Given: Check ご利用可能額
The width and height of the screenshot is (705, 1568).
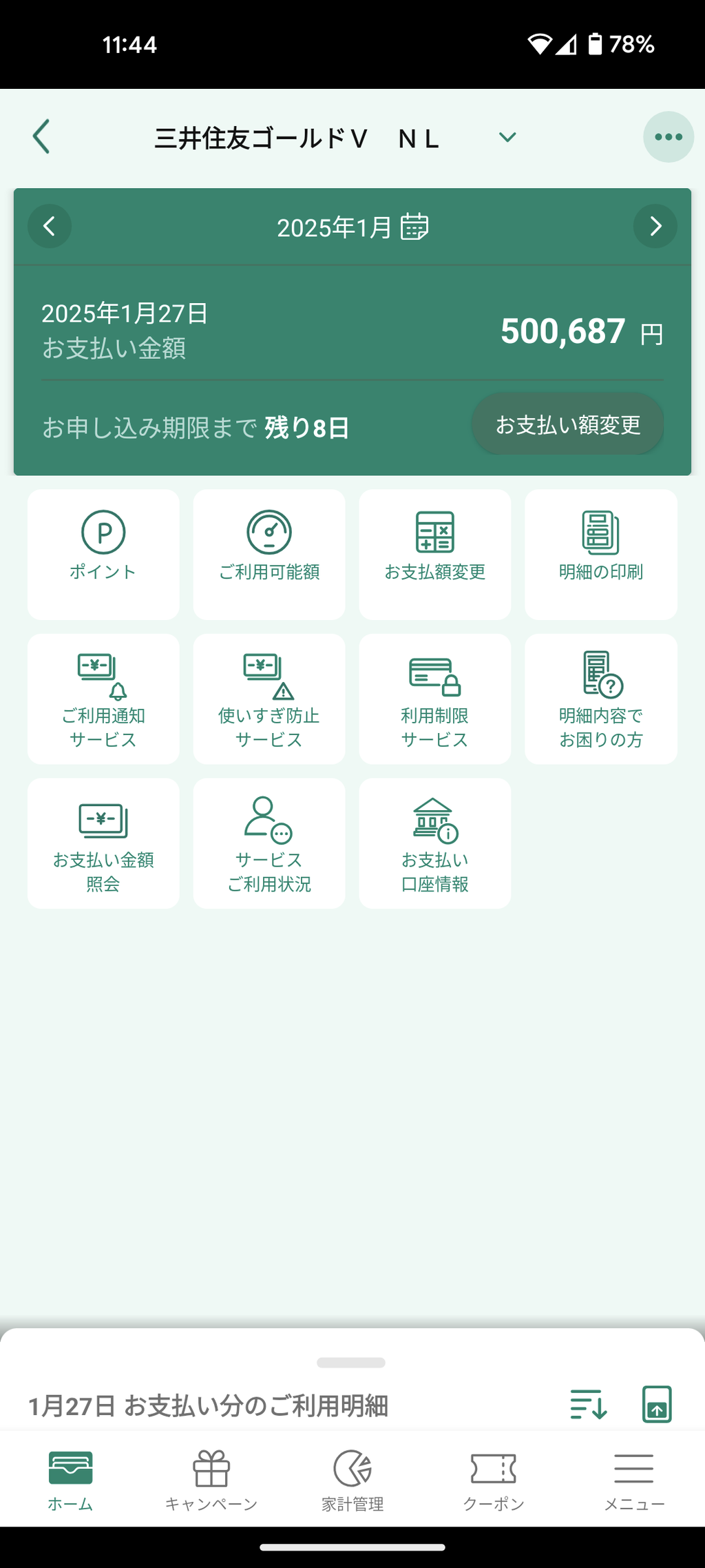Looking at the screenshot, I should 269,554.
